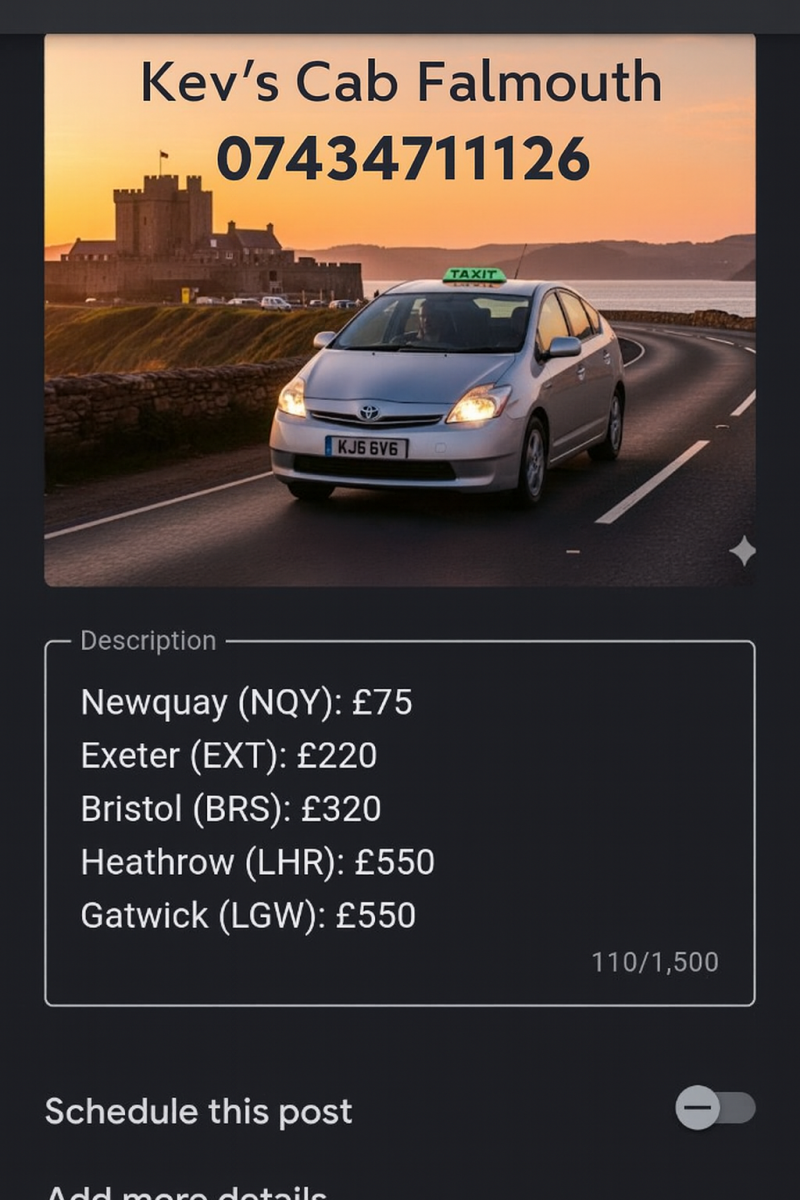Toggle the Schedule this post switch
Image resolution: width=800 pixels, height=1200 pixels.
(714, 1108)
